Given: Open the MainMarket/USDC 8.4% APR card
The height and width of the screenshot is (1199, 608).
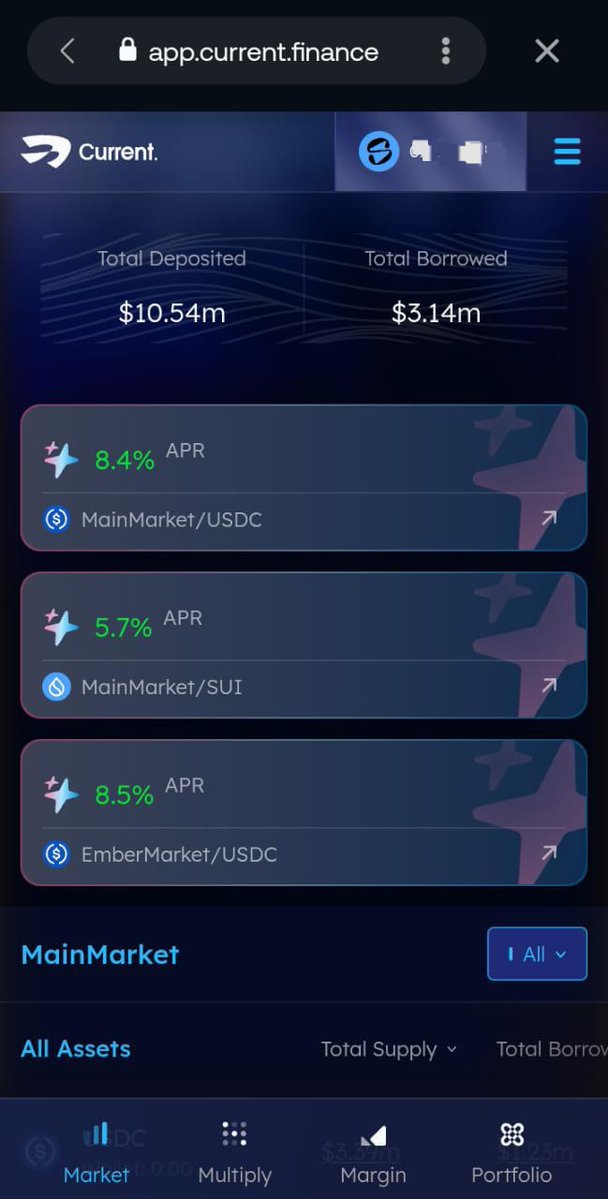Looking at the screenshot, I should pyautogui.click(x=303, y=478).
